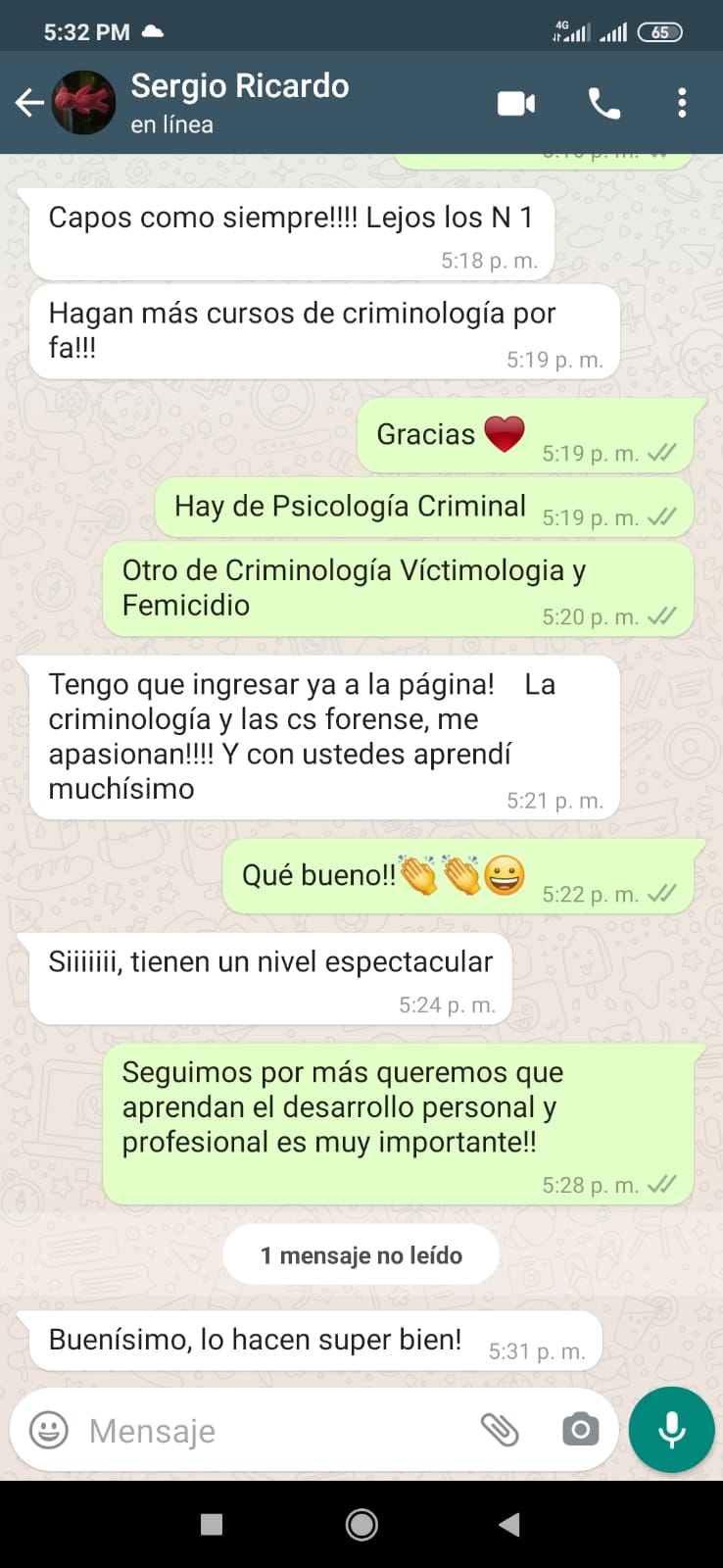Open the emoji picker

(49, 1430)
